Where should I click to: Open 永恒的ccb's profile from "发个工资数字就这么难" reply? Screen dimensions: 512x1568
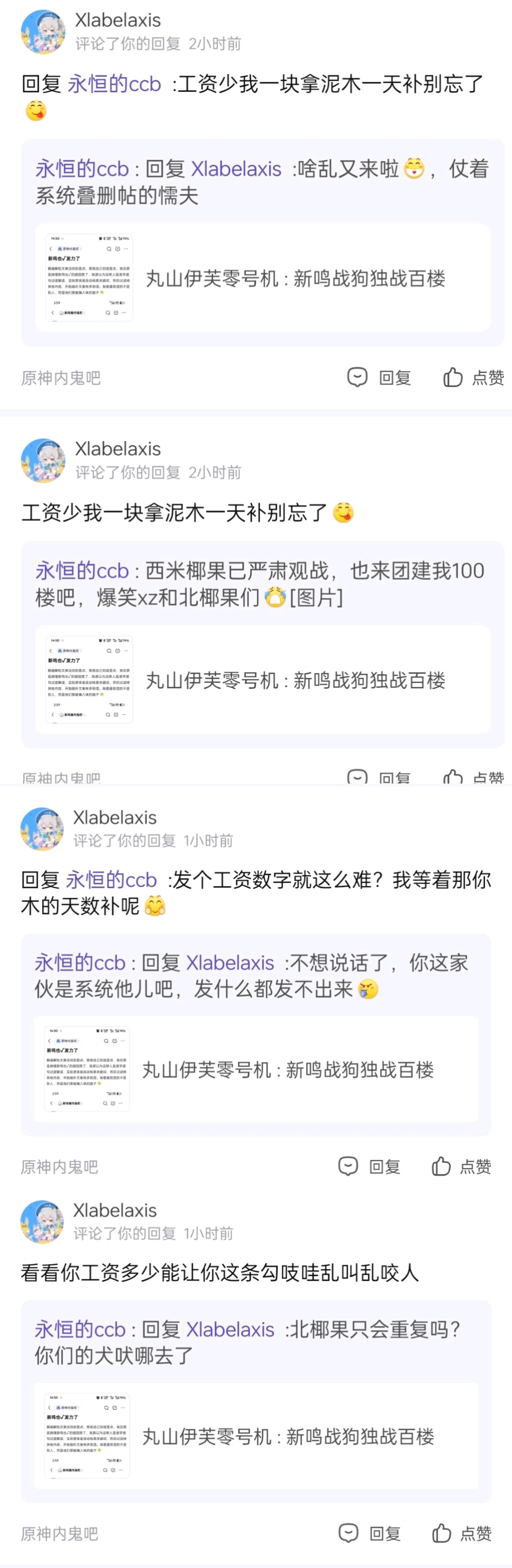pyautogui.click(x=111, y=880)
